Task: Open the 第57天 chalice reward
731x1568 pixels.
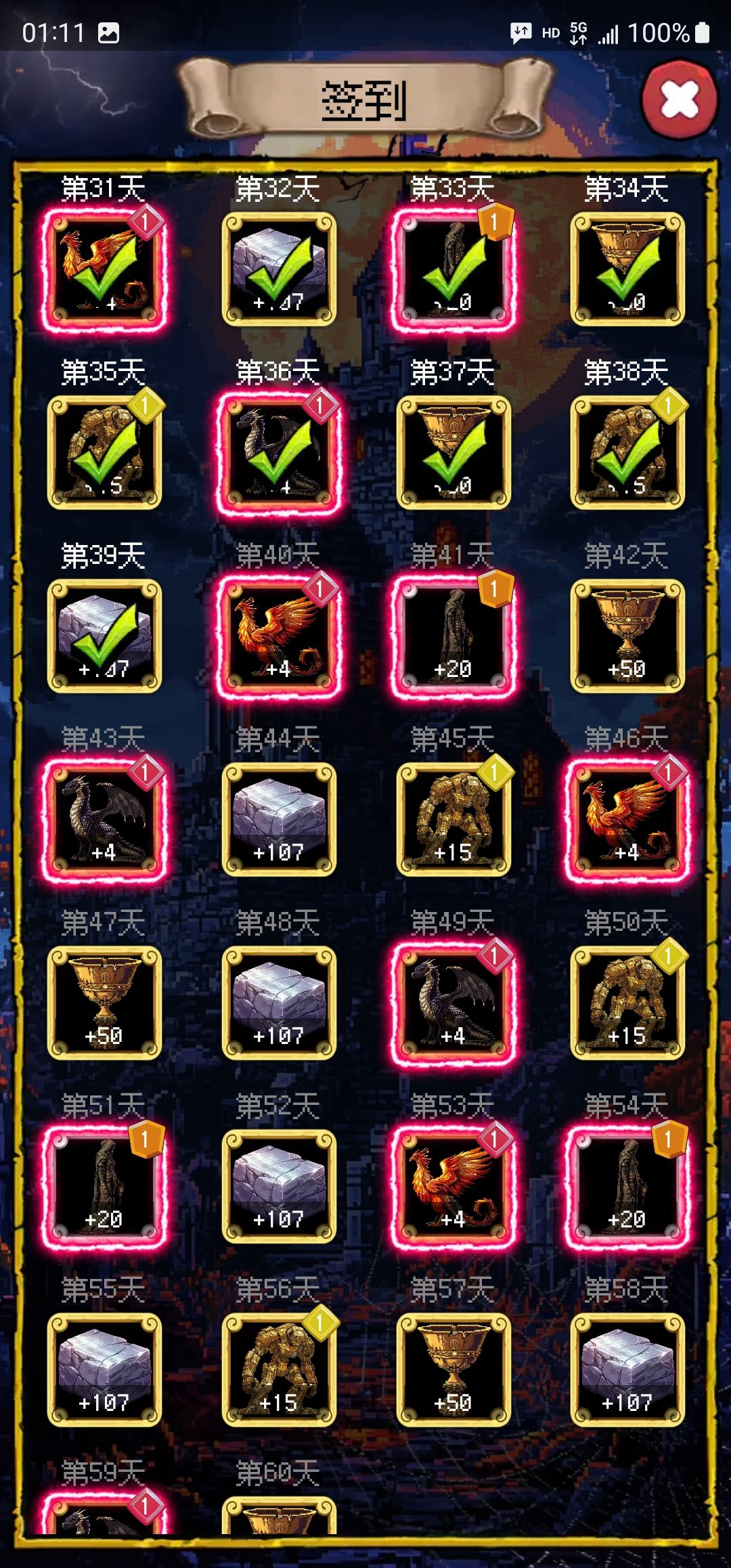Action: 453,1370
